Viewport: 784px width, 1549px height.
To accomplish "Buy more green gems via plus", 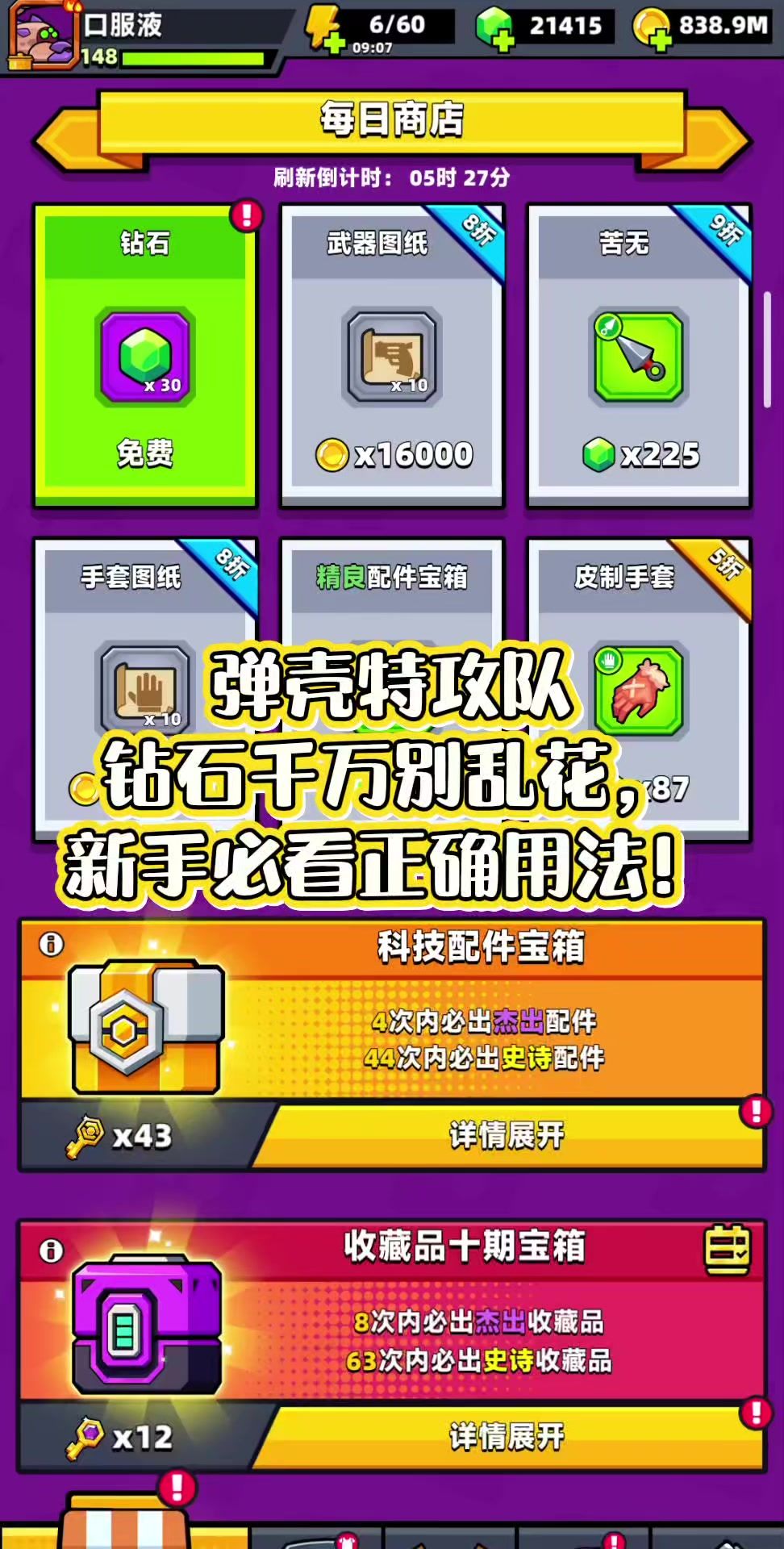I will pos(504,40).
